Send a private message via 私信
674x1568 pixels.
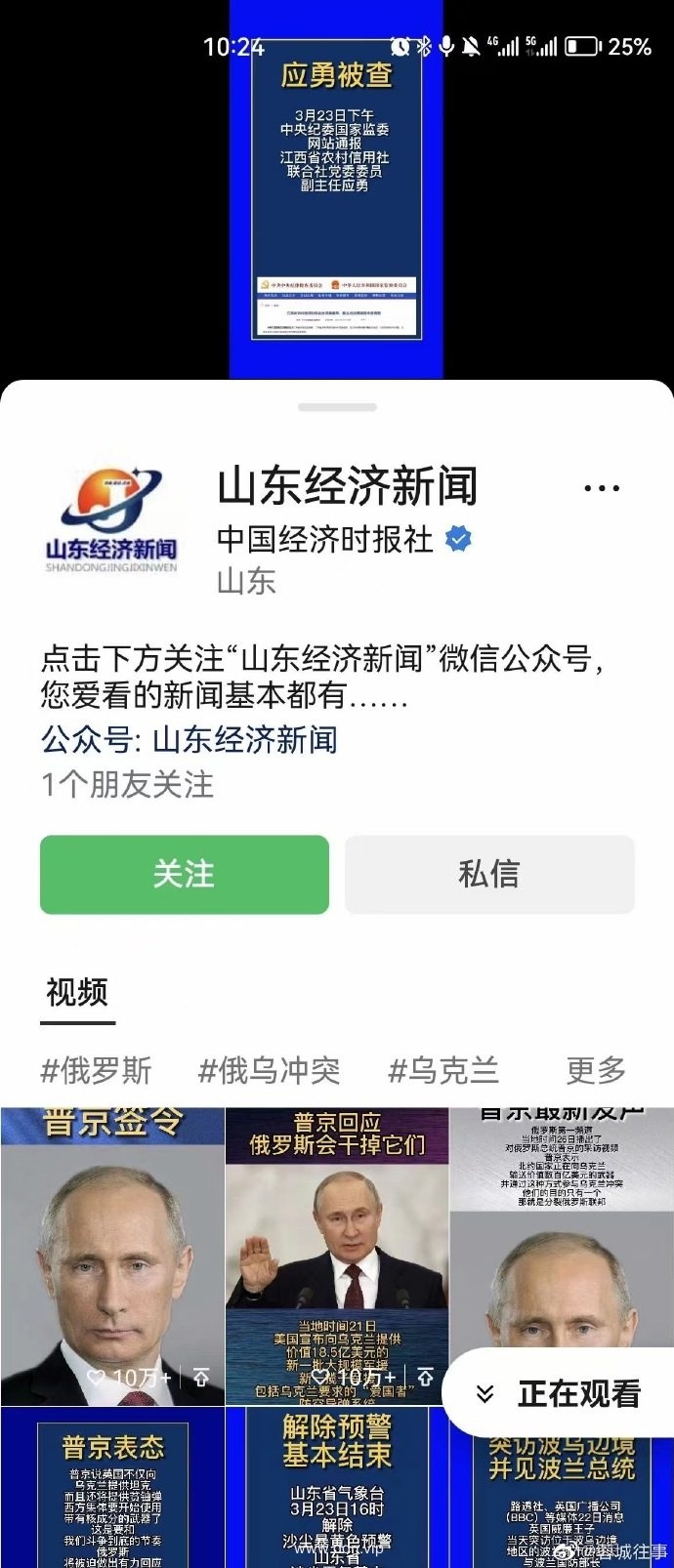click(489, 874)
